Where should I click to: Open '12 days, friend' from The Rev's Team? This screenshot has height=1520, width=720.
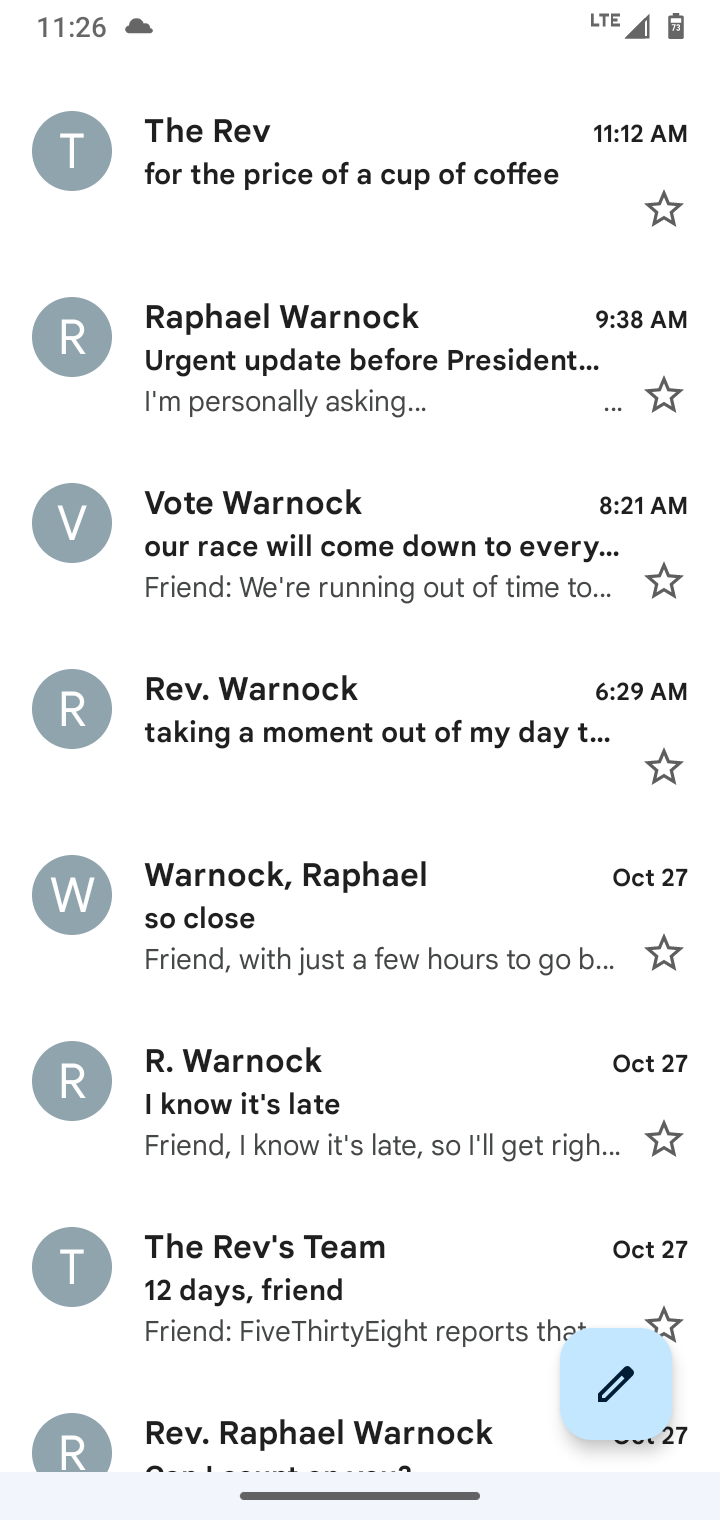pos(360,1287)
